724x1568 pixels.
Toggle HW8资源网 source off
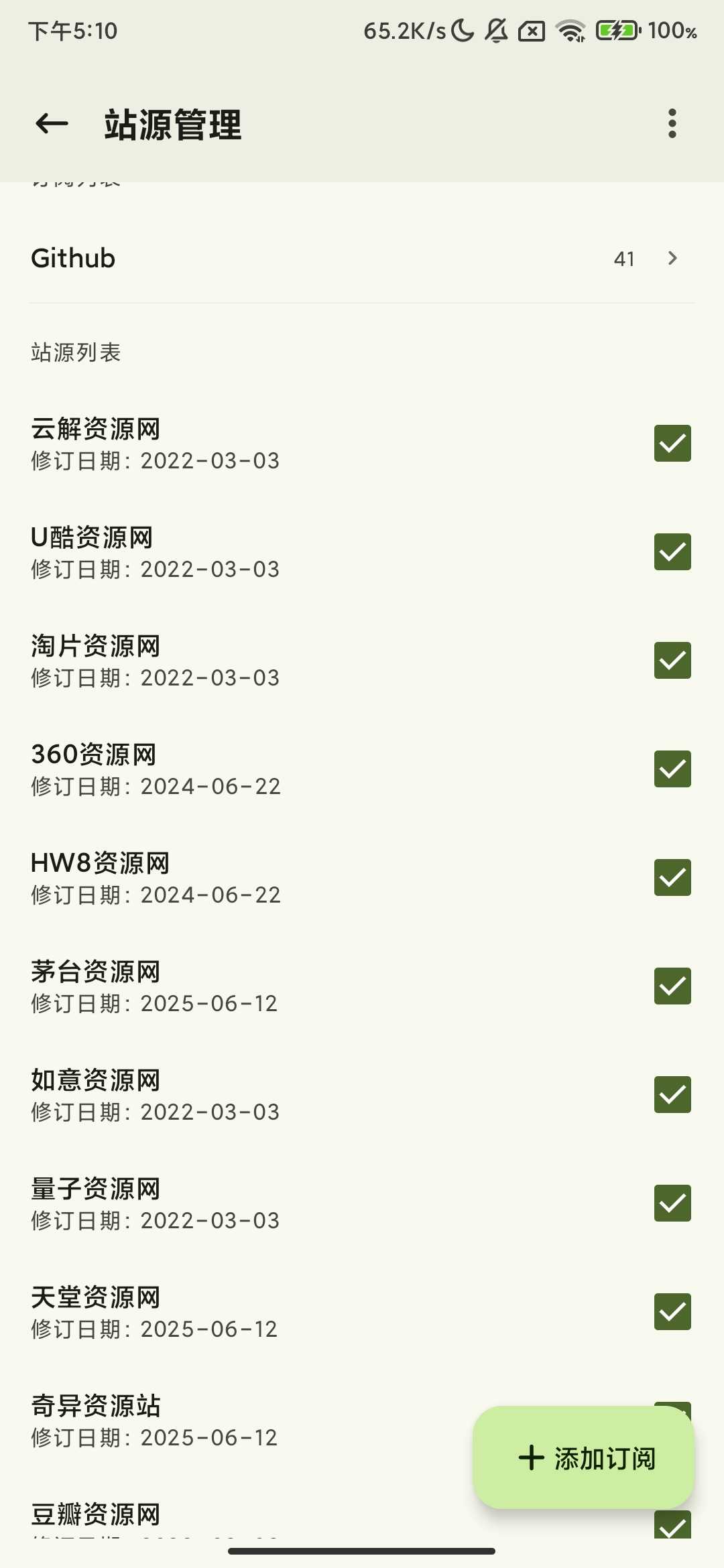(672, 878)
